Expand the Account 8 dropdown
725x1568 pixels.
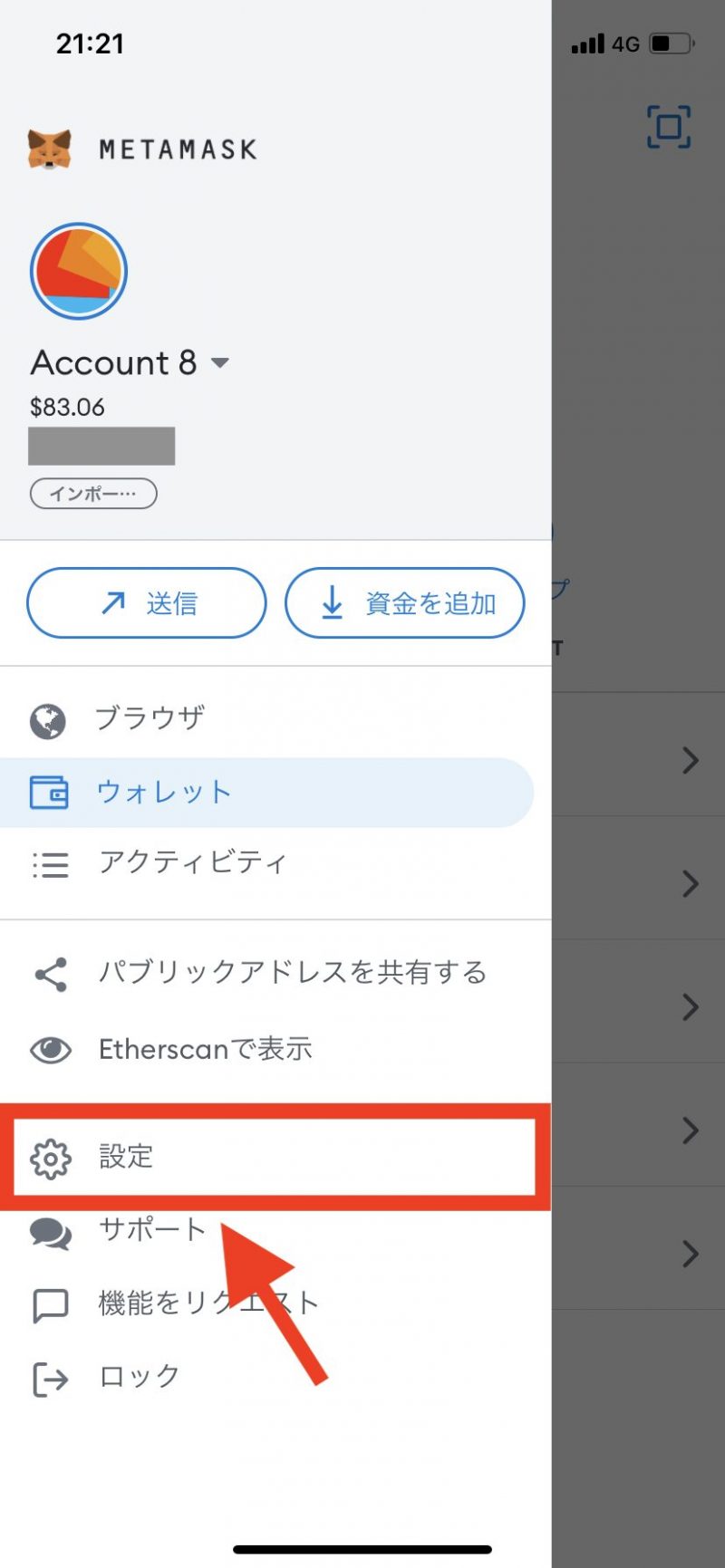(x=220, y=363)
